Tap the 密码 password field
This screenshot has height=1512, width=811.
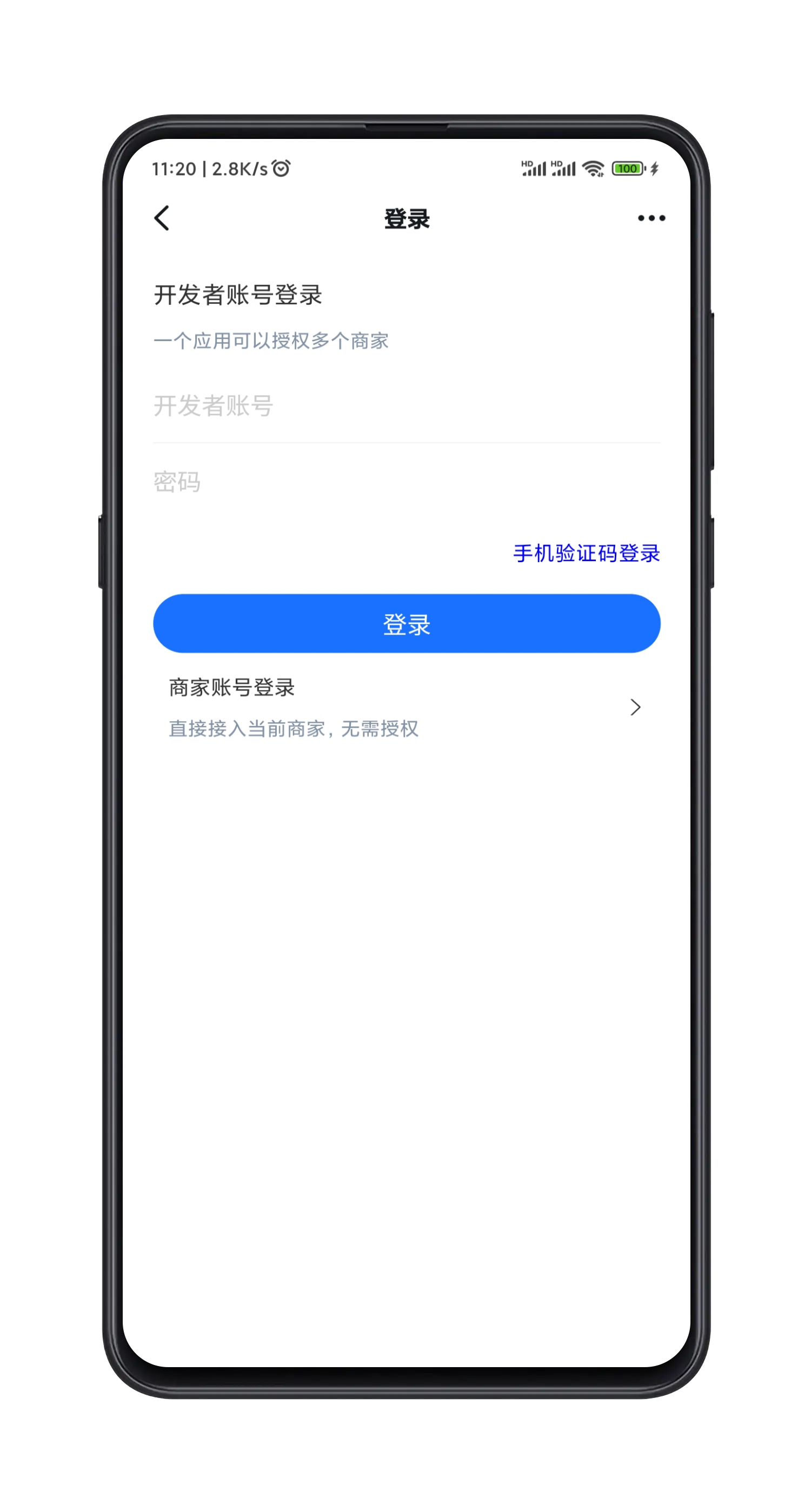(x=406, y=482)
